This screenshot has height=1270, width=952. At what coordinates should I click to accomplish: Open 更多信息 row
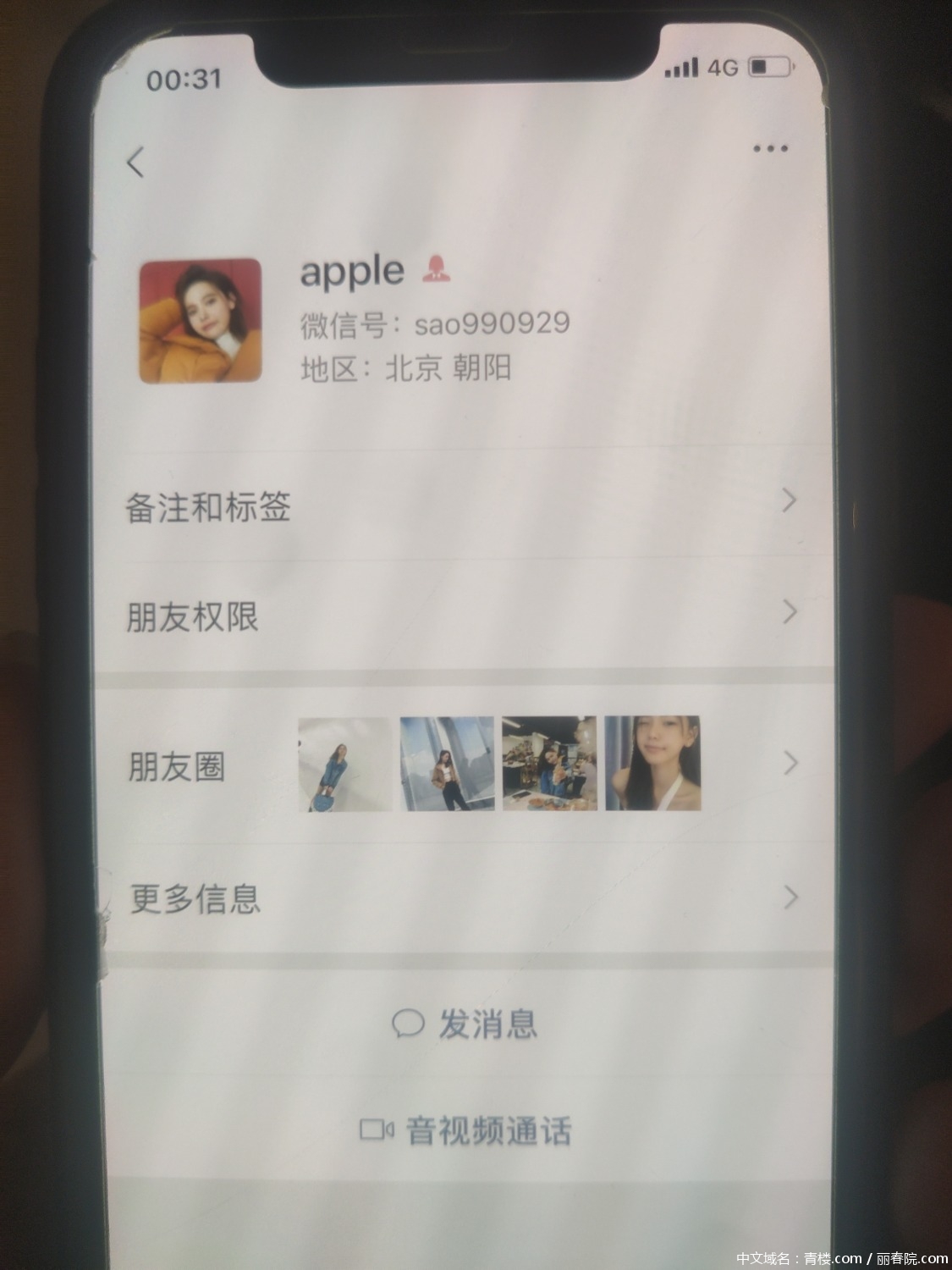pos(461,897)
